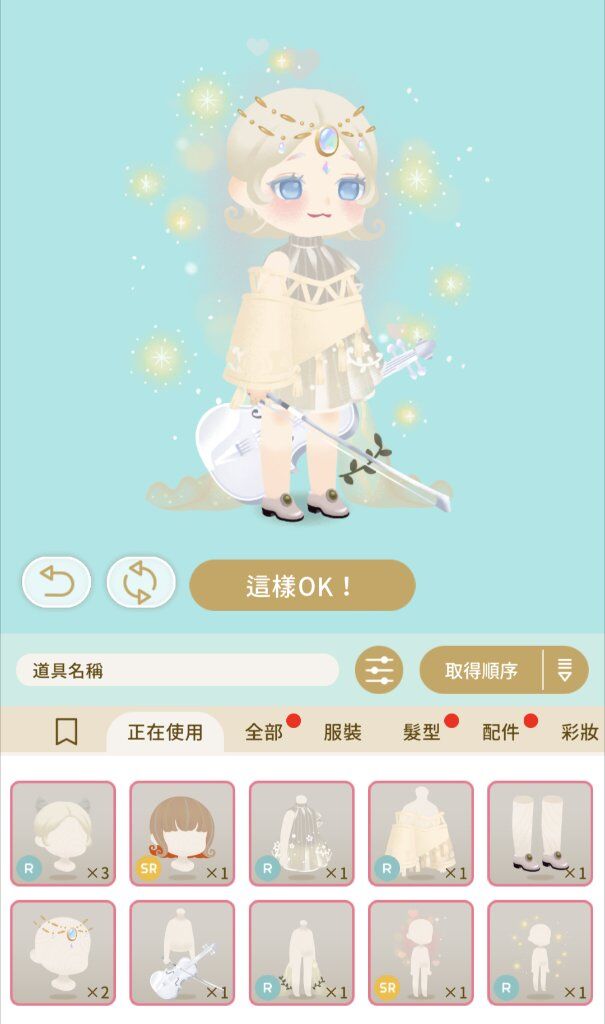
Task: Confirm the outfit with 這樣OK！
Action: point(302,585)
